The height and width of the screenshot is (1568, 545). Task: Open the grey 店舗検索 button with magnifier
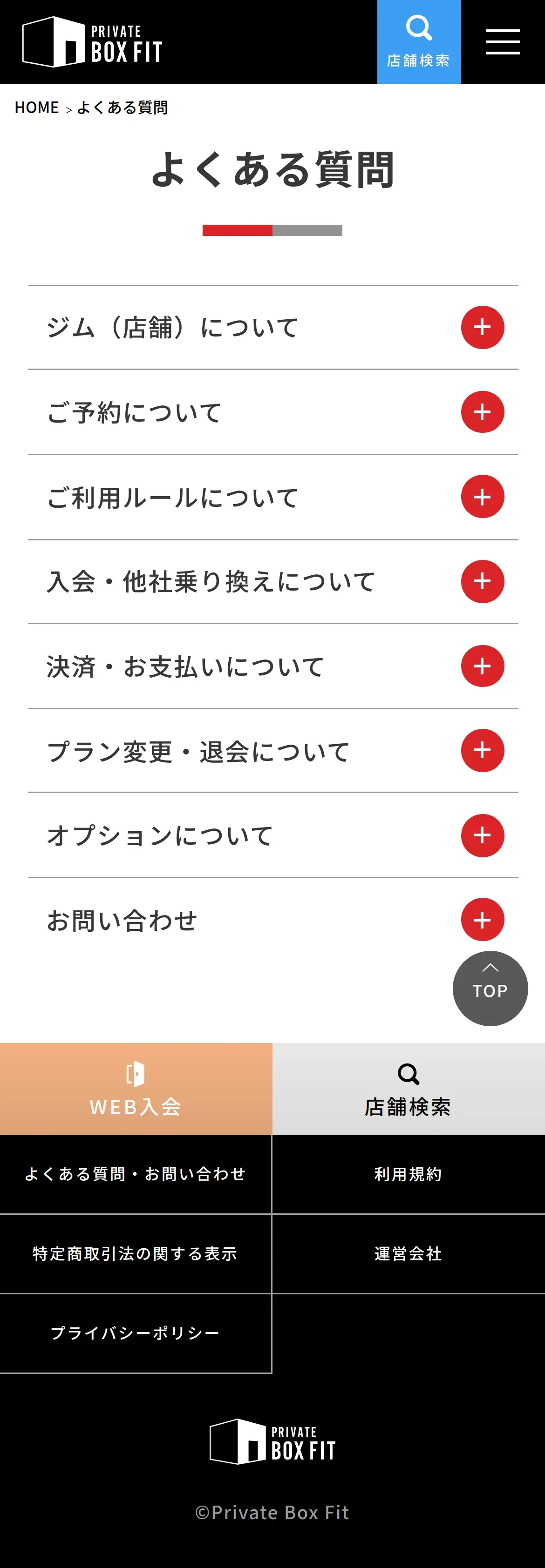pyautogui.click(x=408, y=1089)
